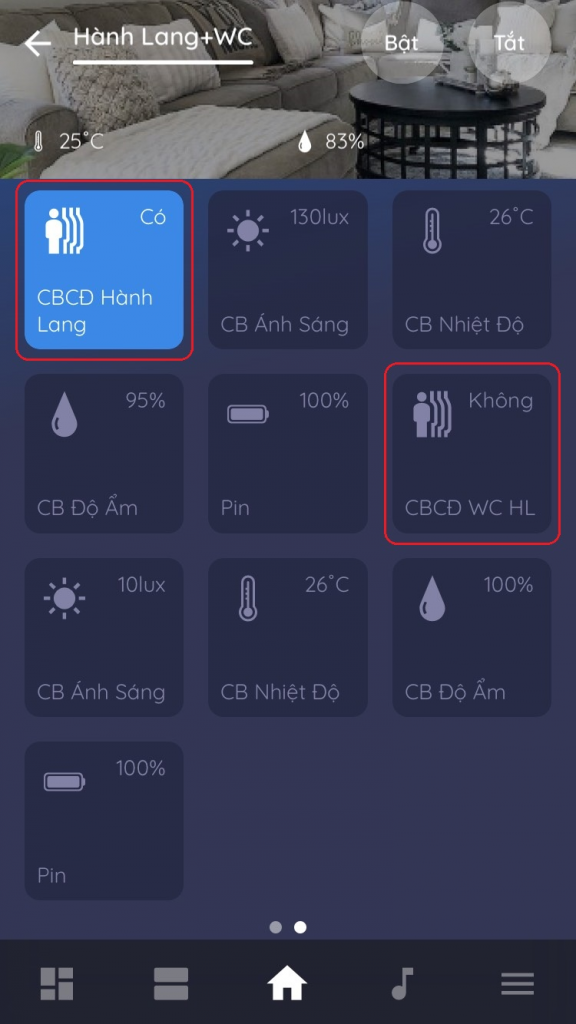Tap the Bật button
This screenshot has width=576, height=1024.
(x=402, y=43)
